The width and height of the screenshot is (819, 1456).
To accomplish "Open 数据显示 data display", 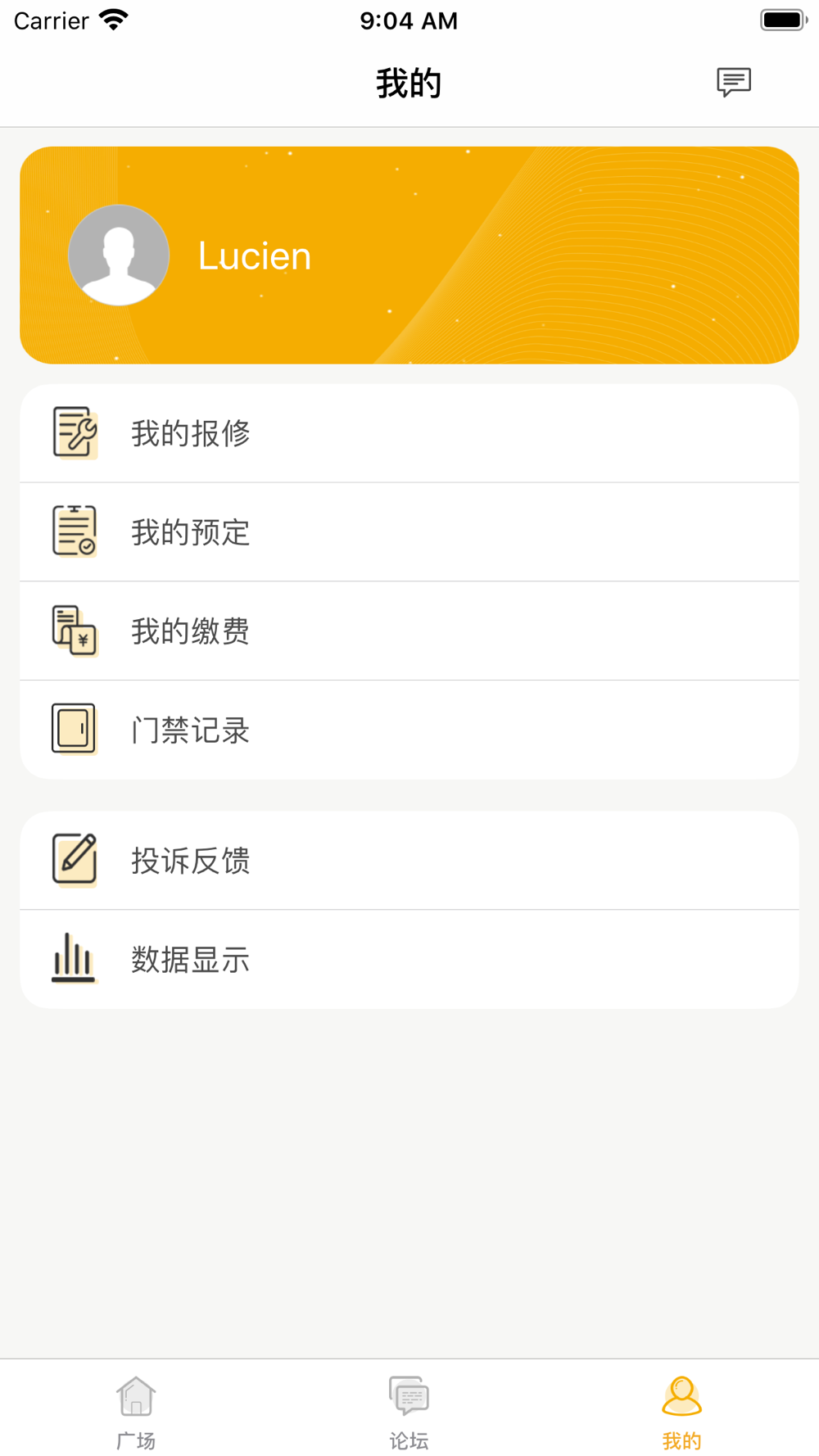I will click(x=409, y=959).
